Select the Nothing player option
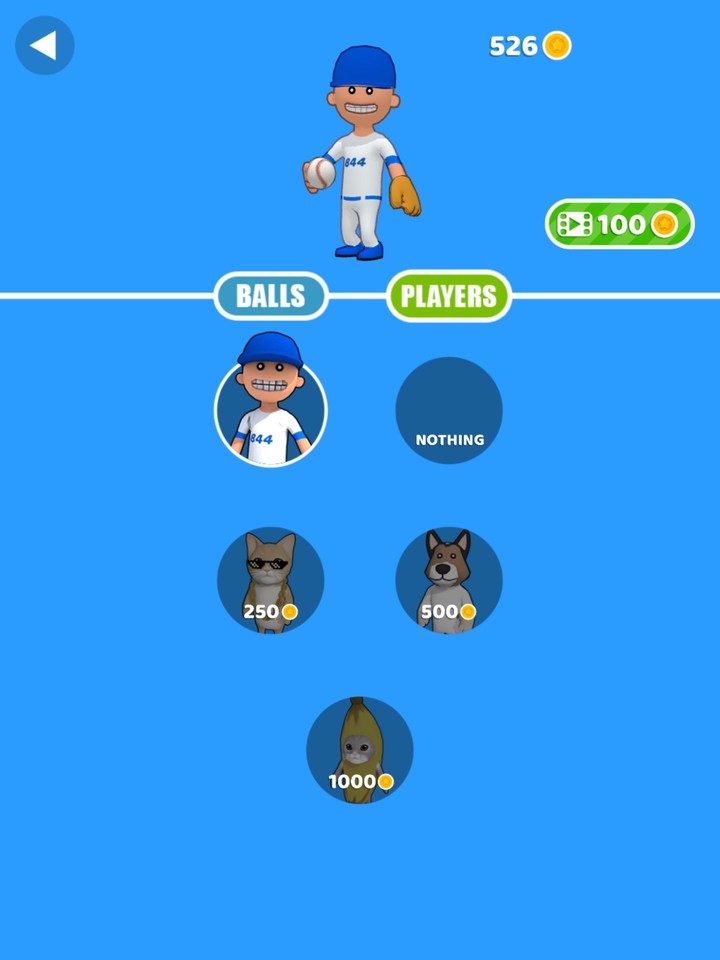Screen dimensions: 720x960 coord(449,410)
